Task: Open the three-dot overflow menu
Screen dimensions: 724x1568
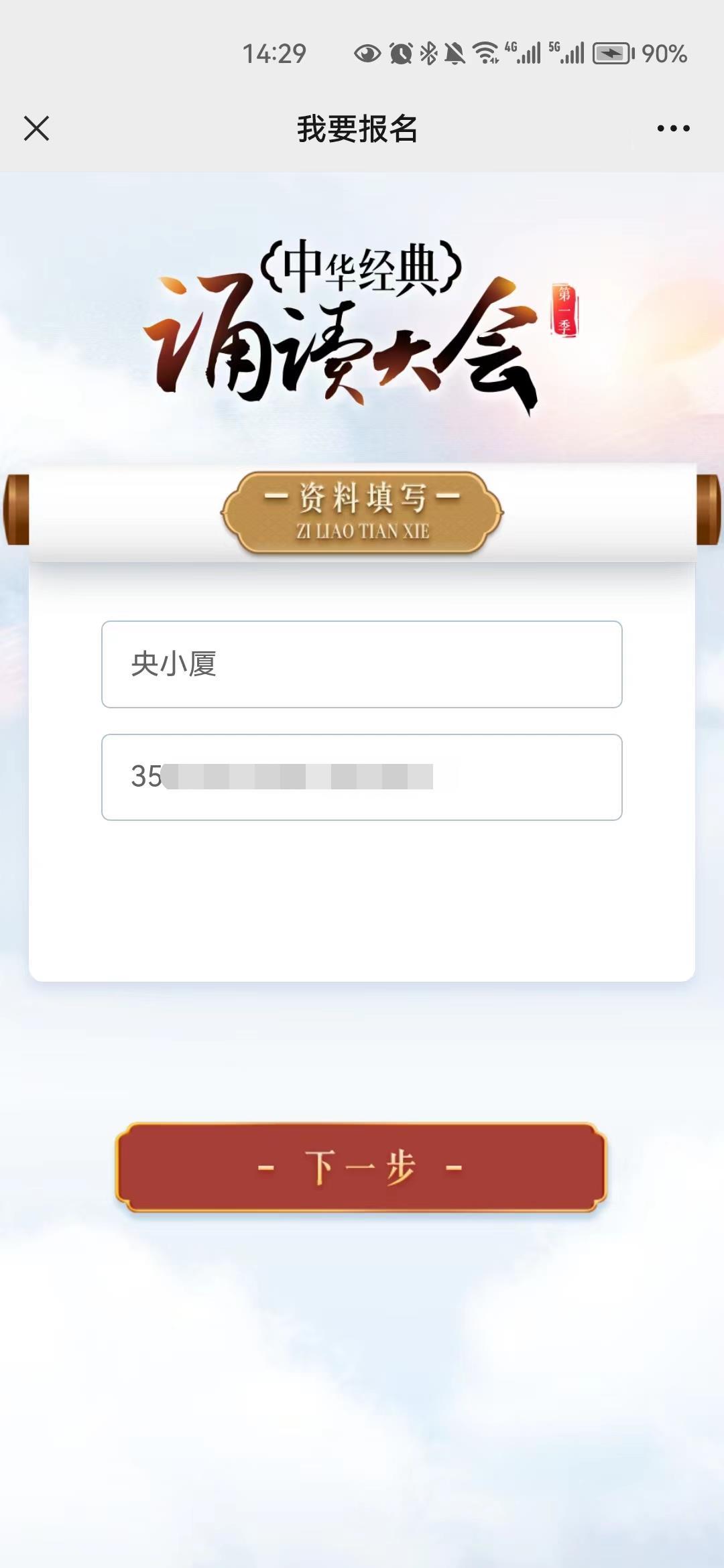Action: tap(673, 128)
